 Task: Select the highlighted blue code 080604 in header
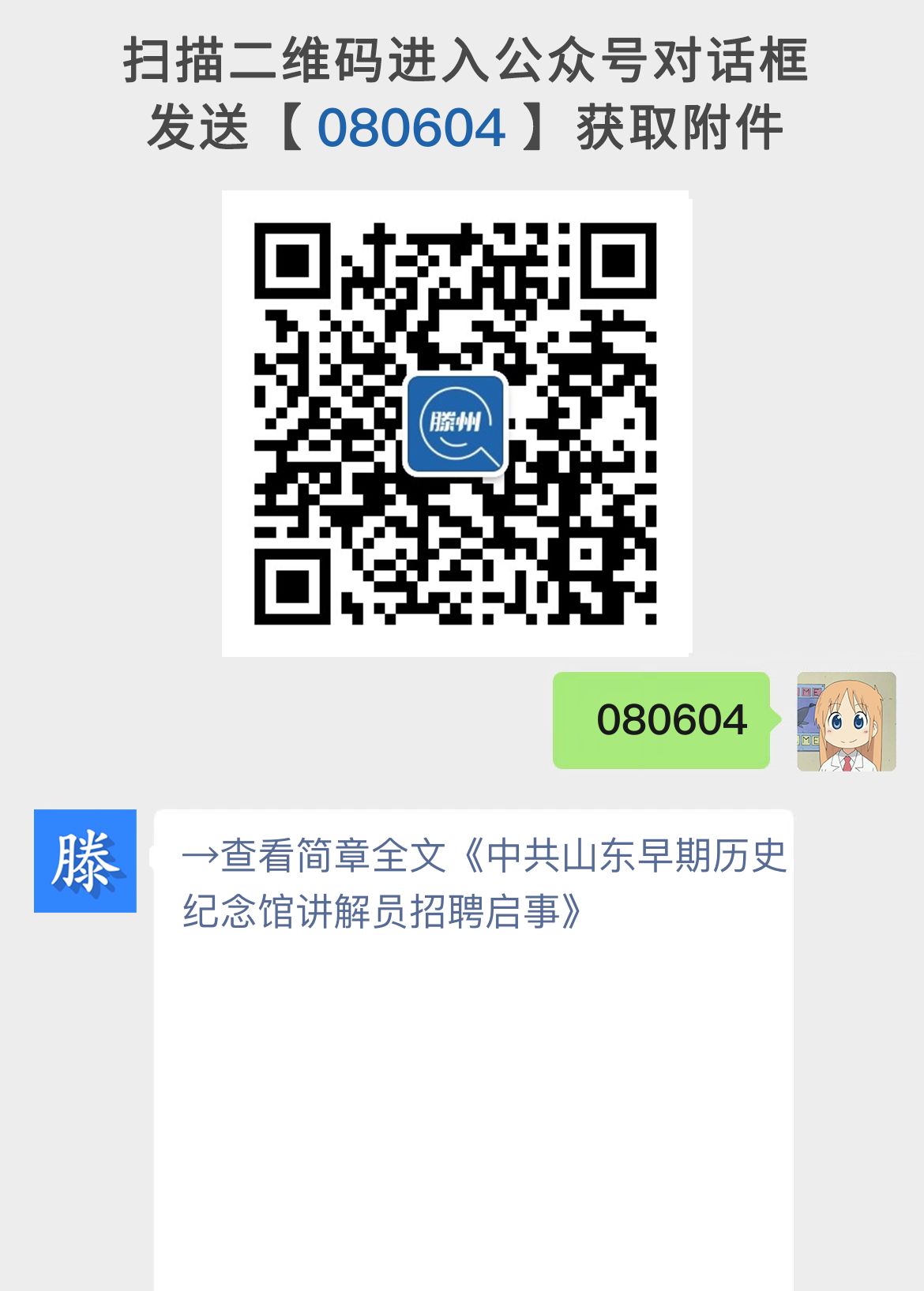[x=411, y=126]
